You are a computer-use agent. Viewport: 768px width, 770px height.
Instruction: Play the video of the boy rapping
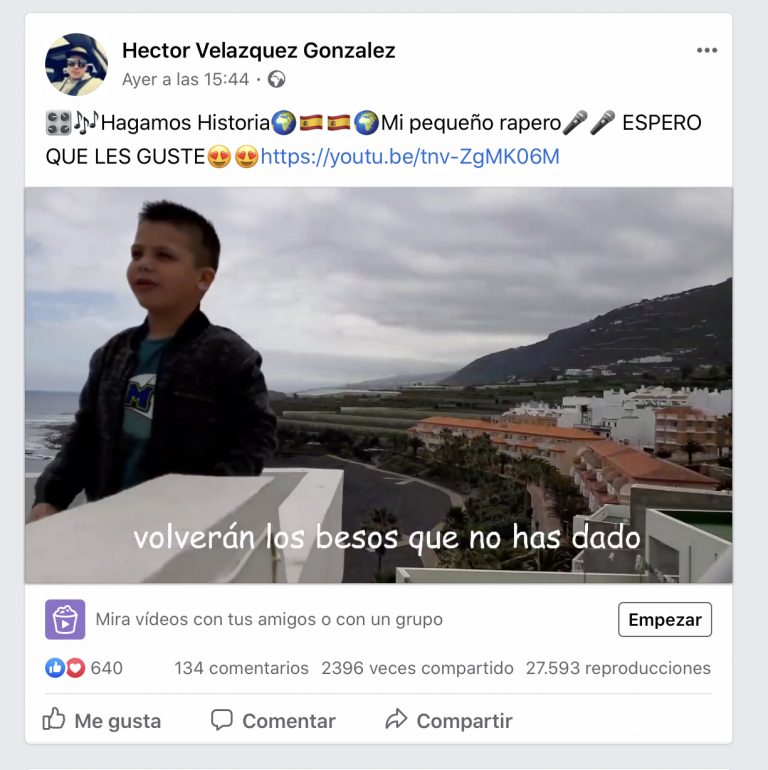click(378, 385)
